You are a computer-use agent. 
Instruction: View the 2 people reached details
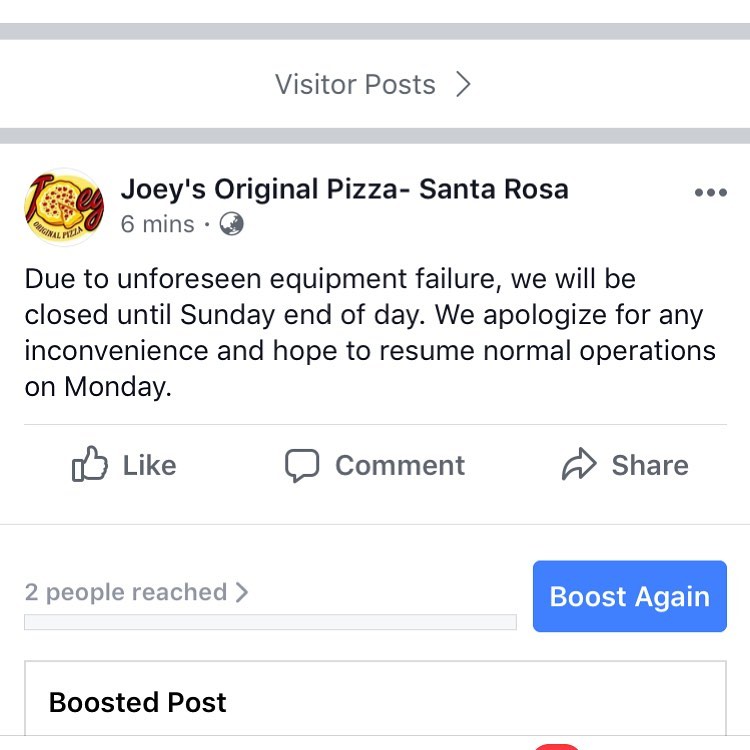pos(137,592)
